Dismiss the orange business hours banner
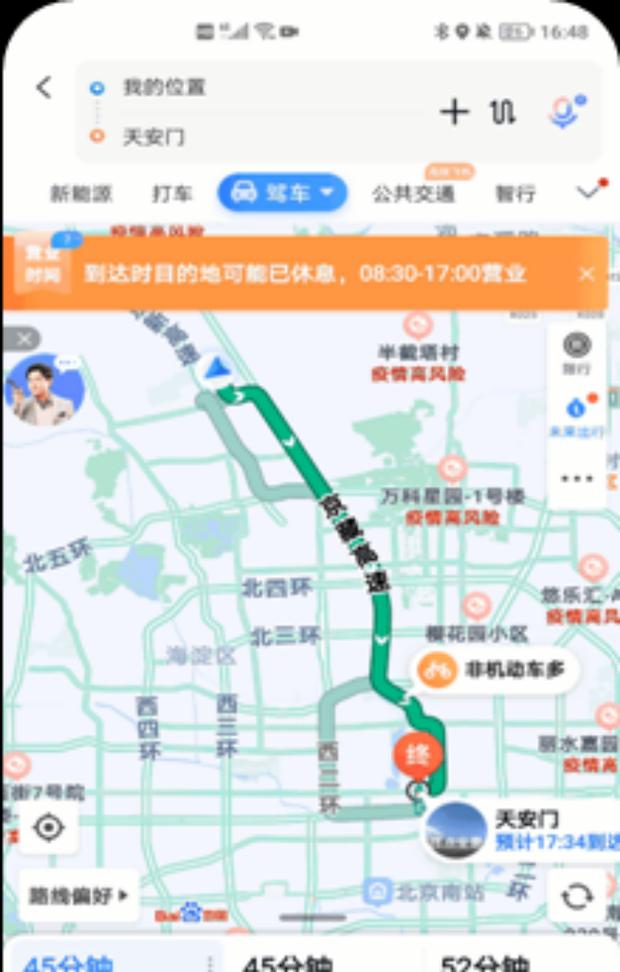The width and height of the screenshot is (620, 972). (x=587, y=274)
